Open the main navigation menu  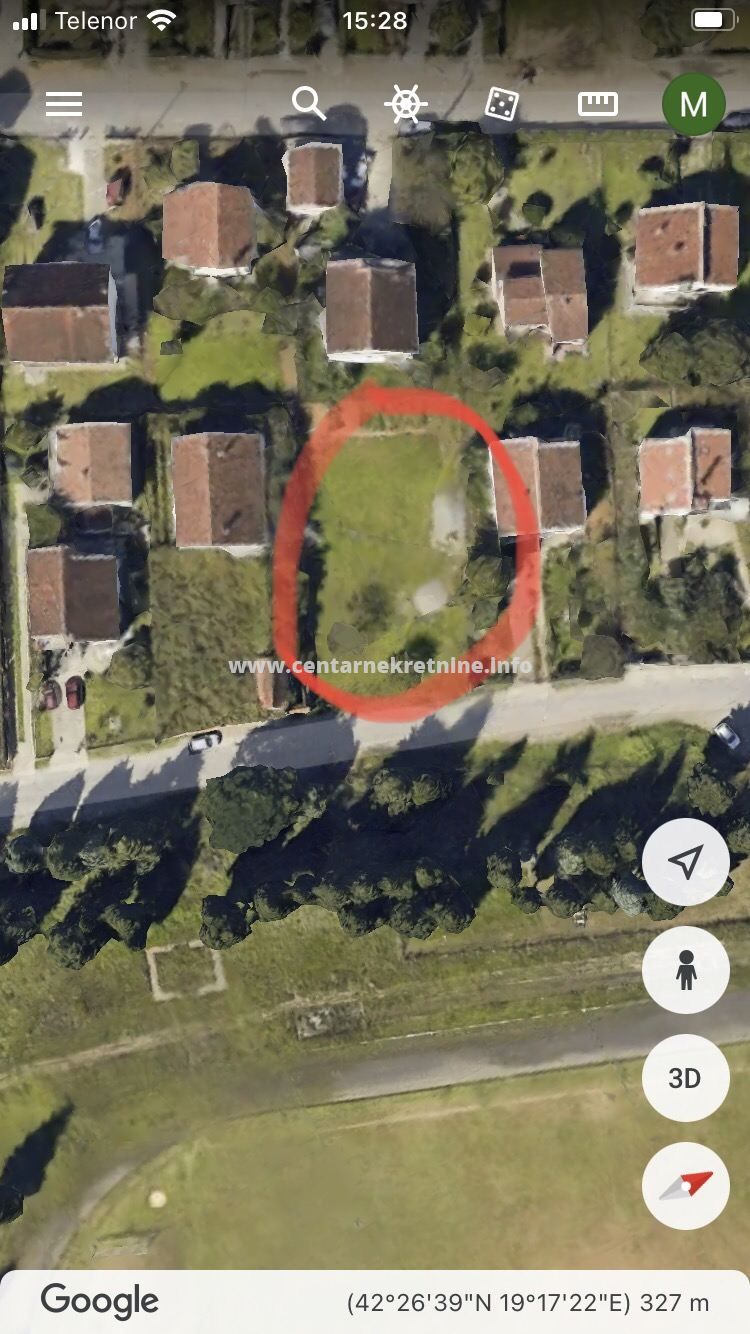[63, 103]
